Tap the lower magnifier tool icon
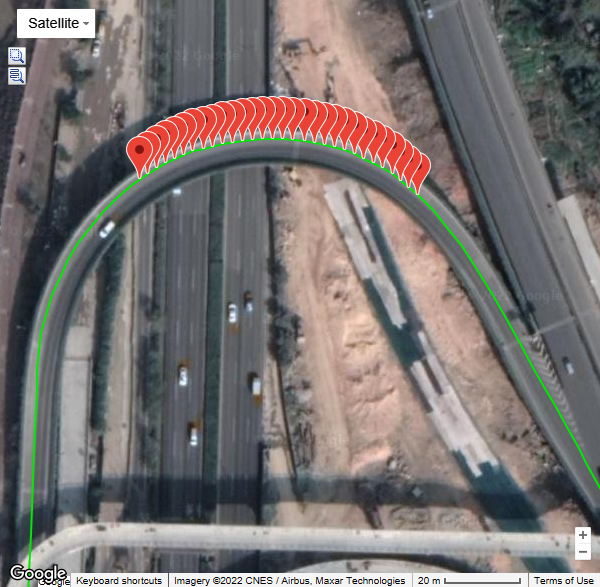The image size is (600, 587). 16,75
